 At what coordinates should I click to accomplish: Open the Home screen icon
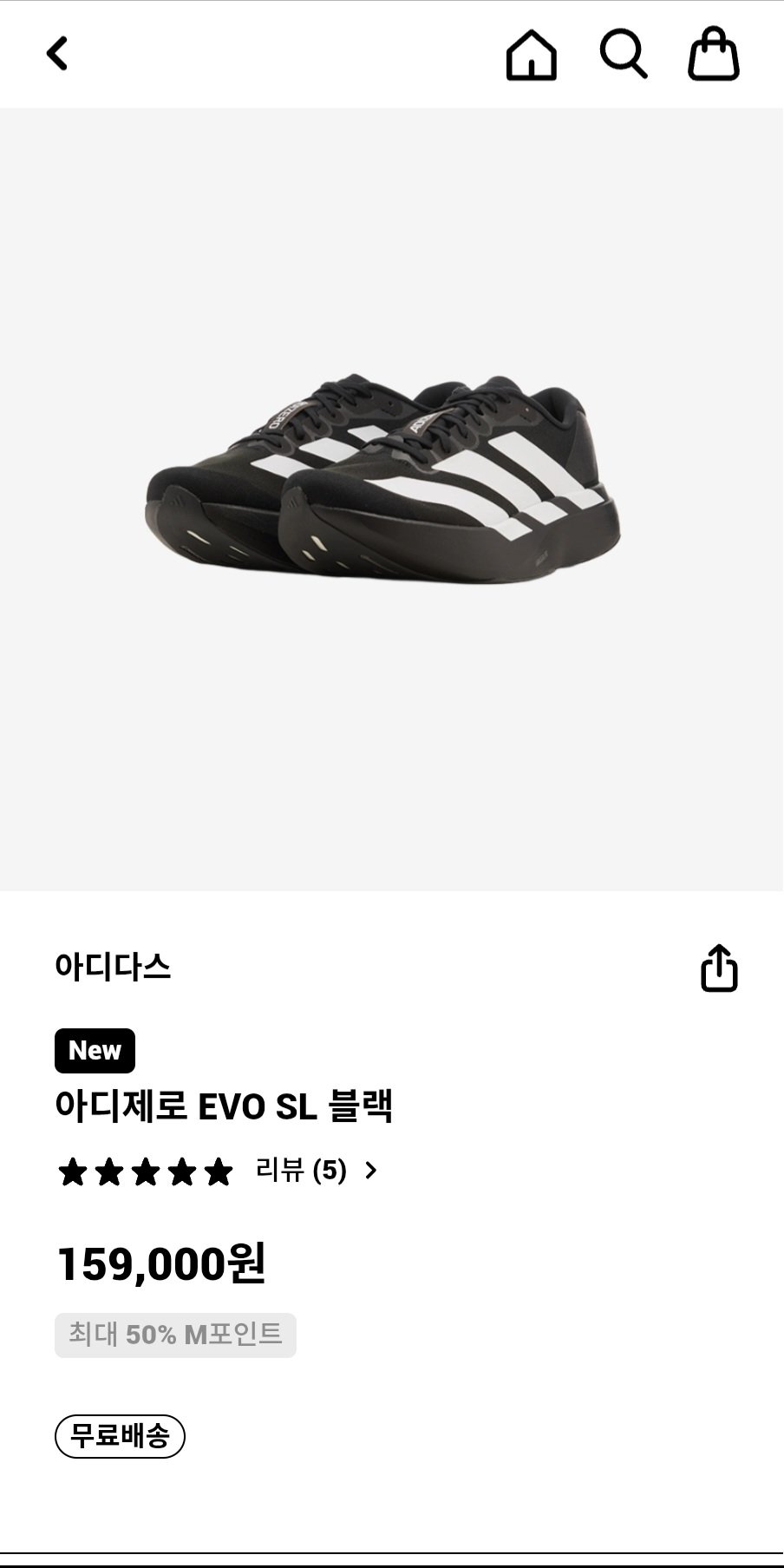[530, 54]
